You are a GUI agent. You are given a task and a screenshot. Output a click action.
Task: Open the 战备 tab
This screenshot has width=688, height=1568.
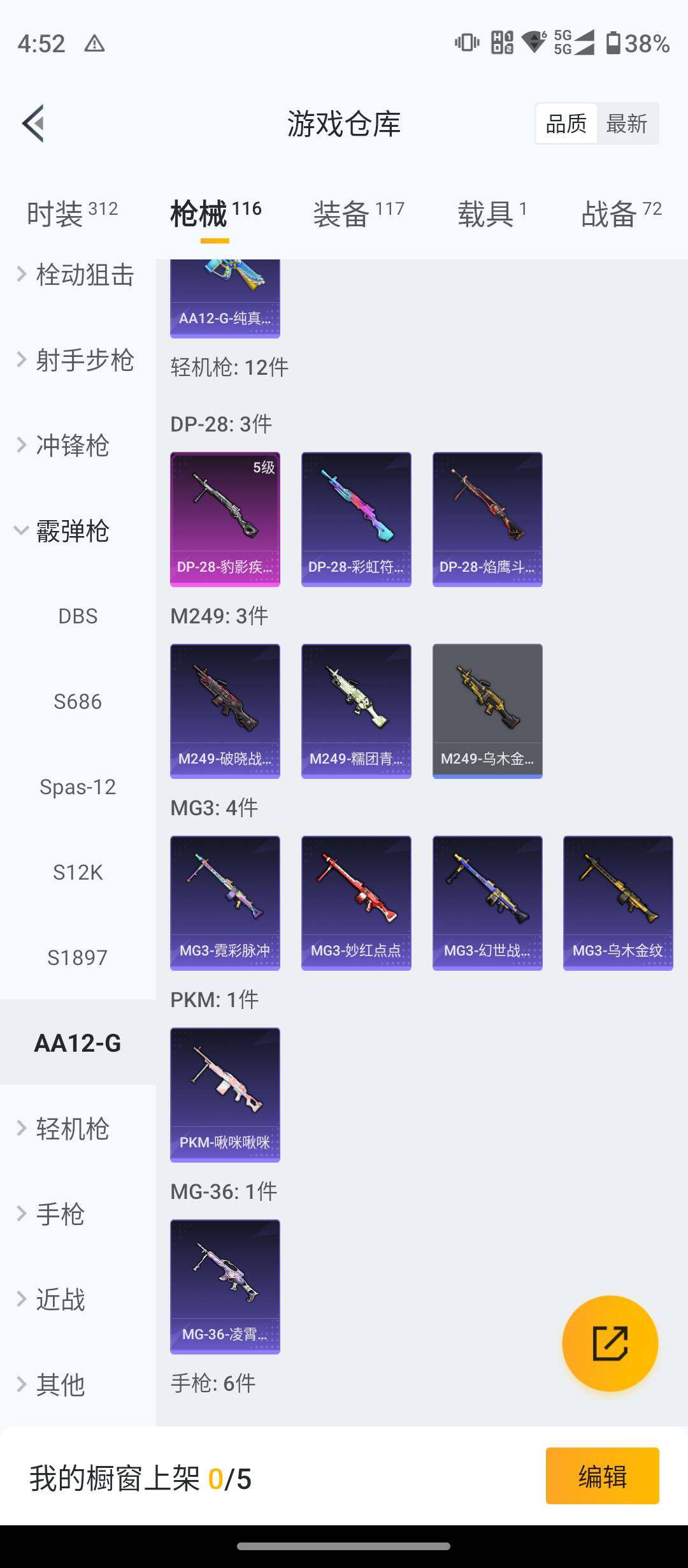(621, 214)
